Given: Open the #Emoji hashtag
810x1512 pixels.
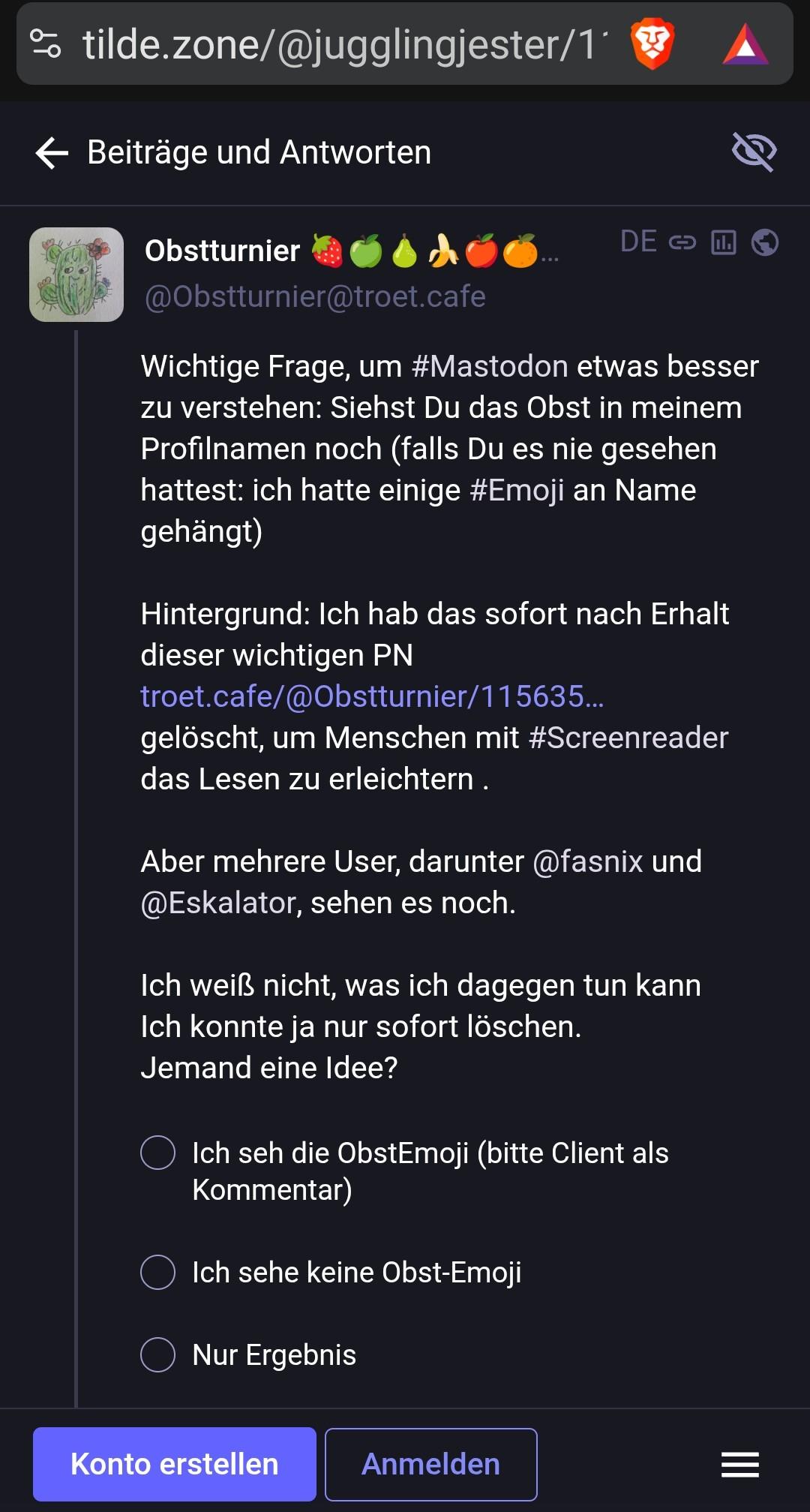Looking at the screenshot, I should point(517,490).
